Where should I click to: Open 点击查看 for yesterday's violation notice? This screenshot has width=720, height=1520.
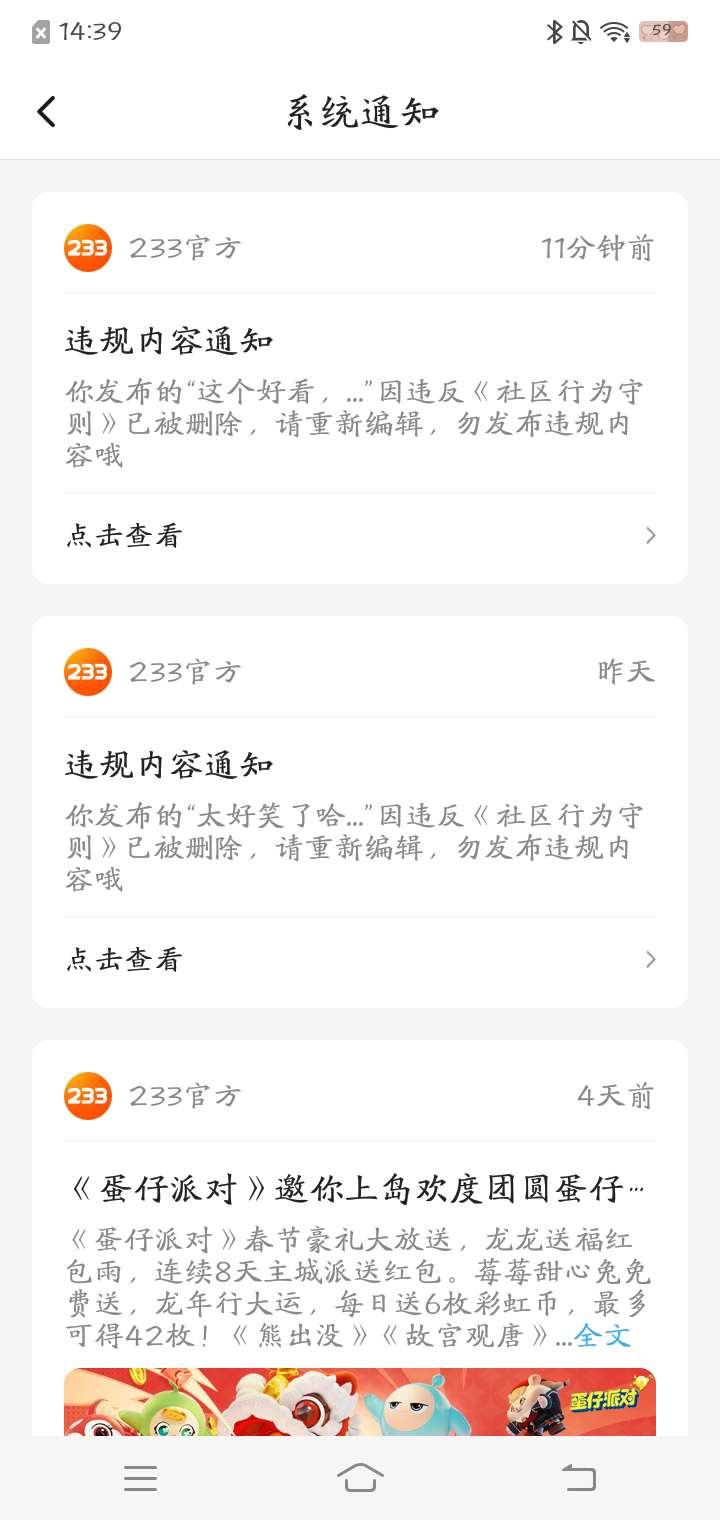[360, 960]
